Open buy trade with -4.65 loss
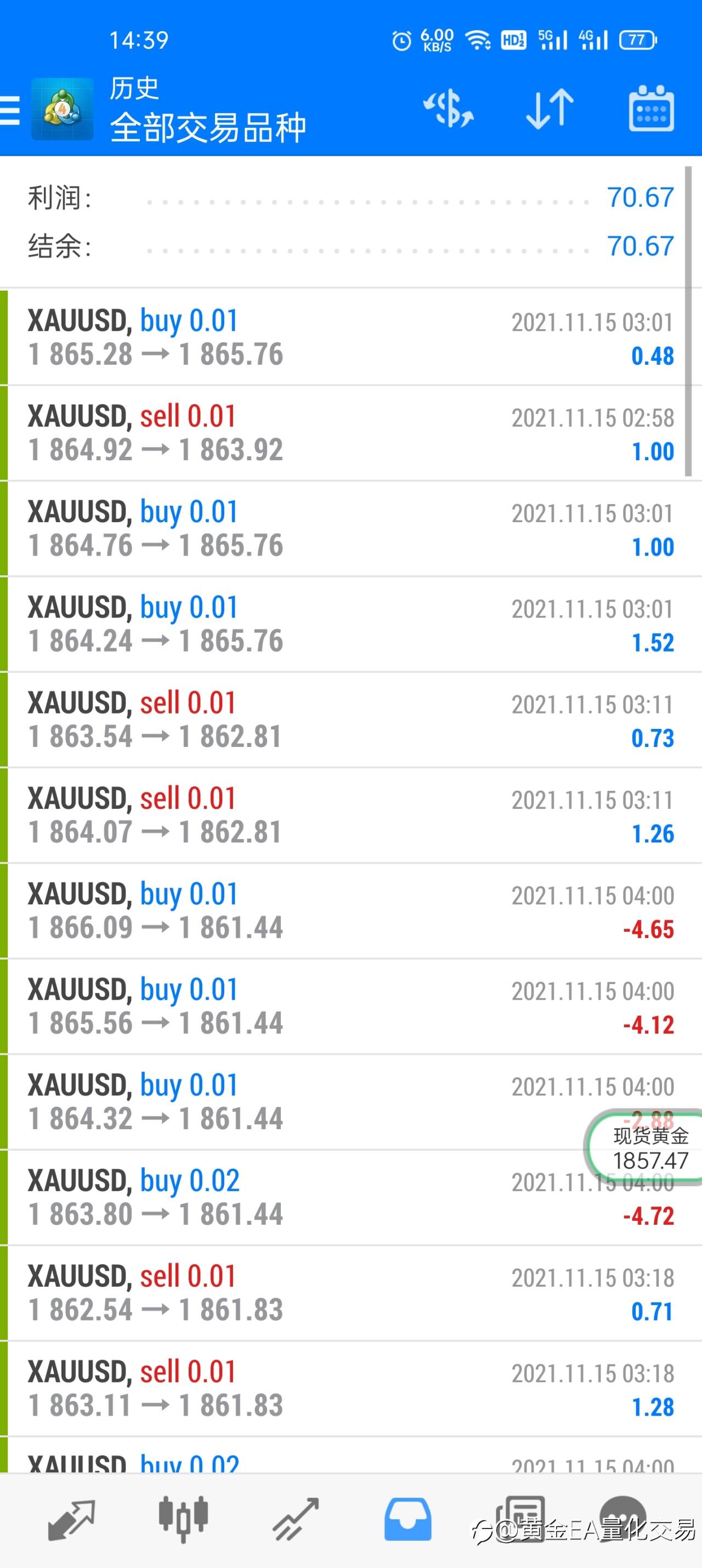Screen dimensions: 702x1568 350,911
